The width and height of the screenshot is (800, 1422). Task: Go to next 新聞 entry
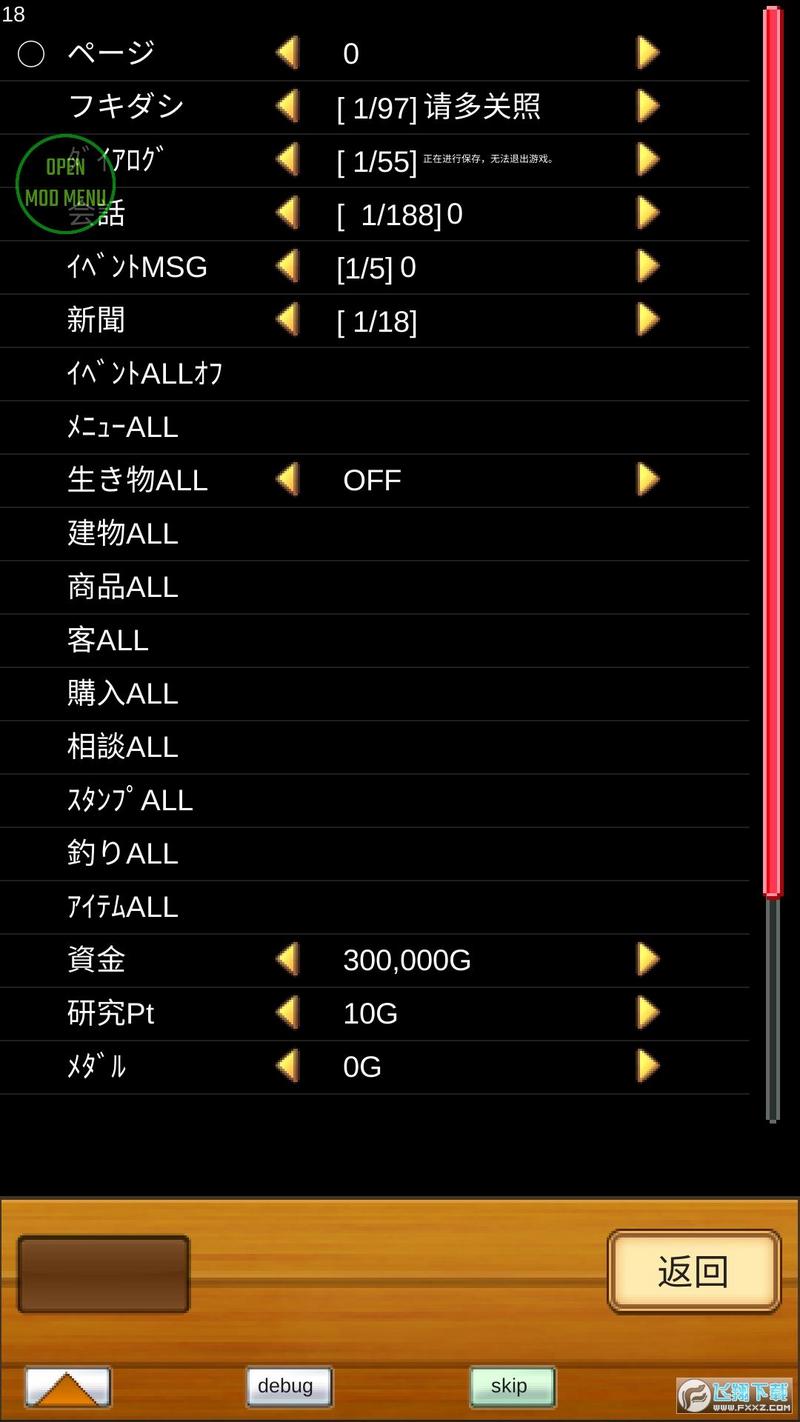click(648, 320)
